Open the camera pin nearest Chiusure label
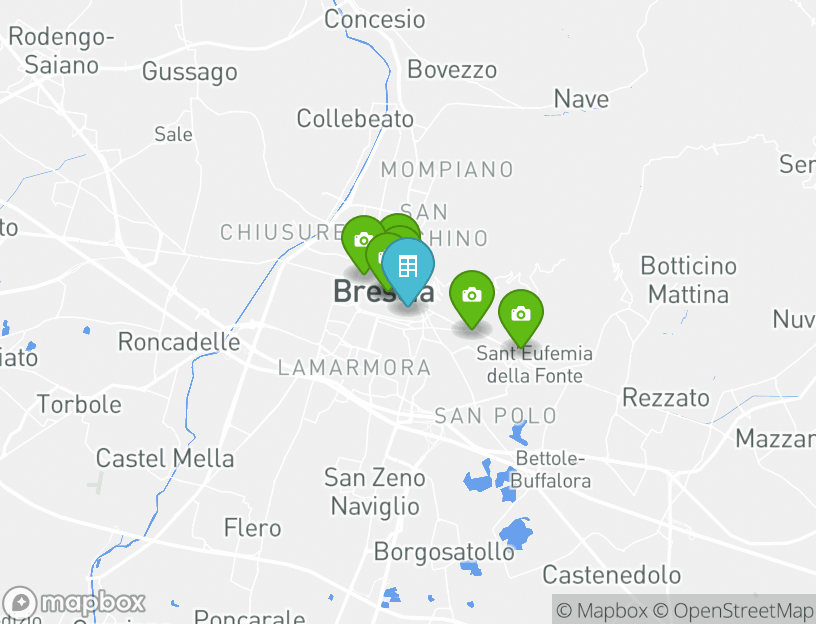Viewport: 816px width, 624px height. [x=361, y=240]
